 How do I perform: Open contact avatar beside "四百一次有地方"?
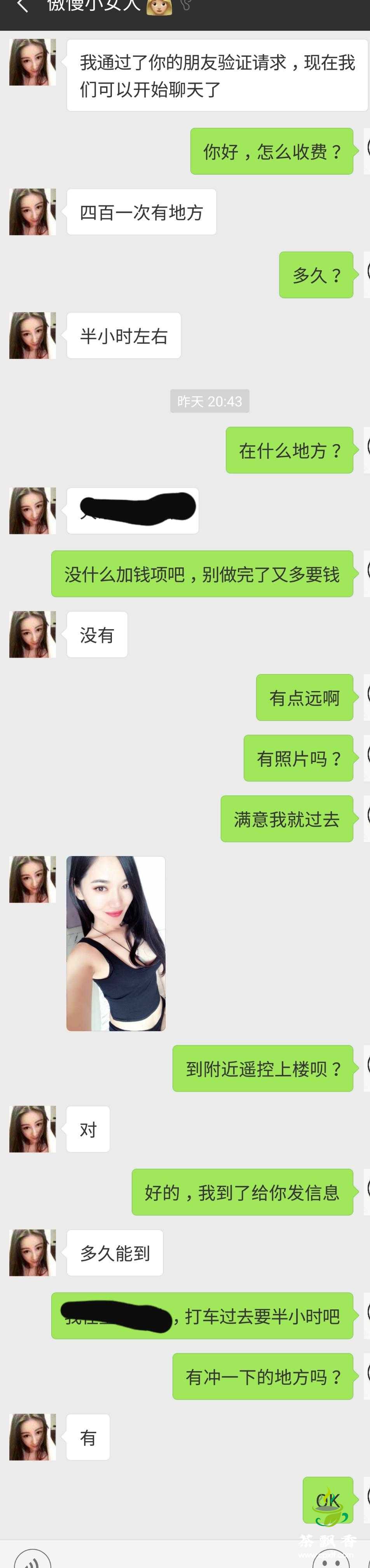coord(32,211)
